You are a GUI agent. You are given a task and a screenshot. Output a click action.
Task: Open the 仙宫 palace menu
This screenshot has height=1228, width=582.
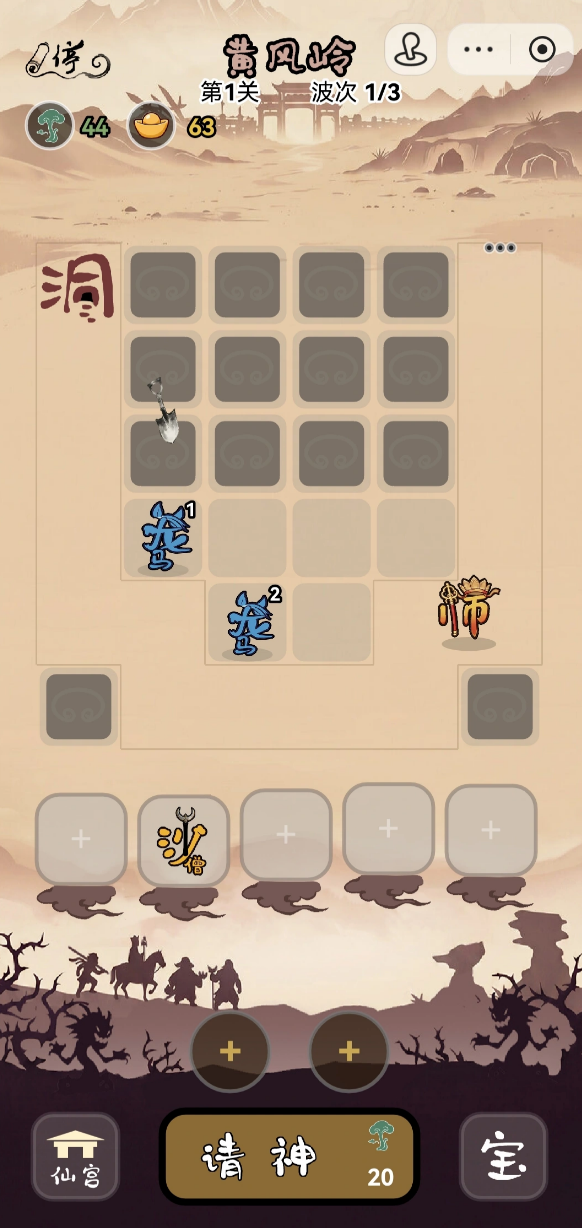pos(75,1157)
